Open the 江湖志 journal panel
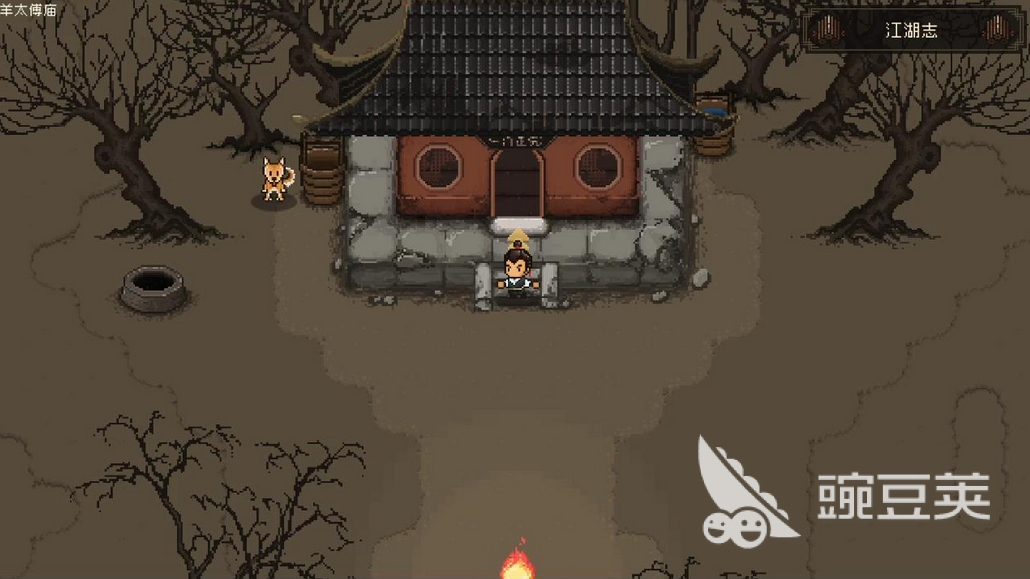Viewport: 1030px width, 579px height. coord(911,30)
